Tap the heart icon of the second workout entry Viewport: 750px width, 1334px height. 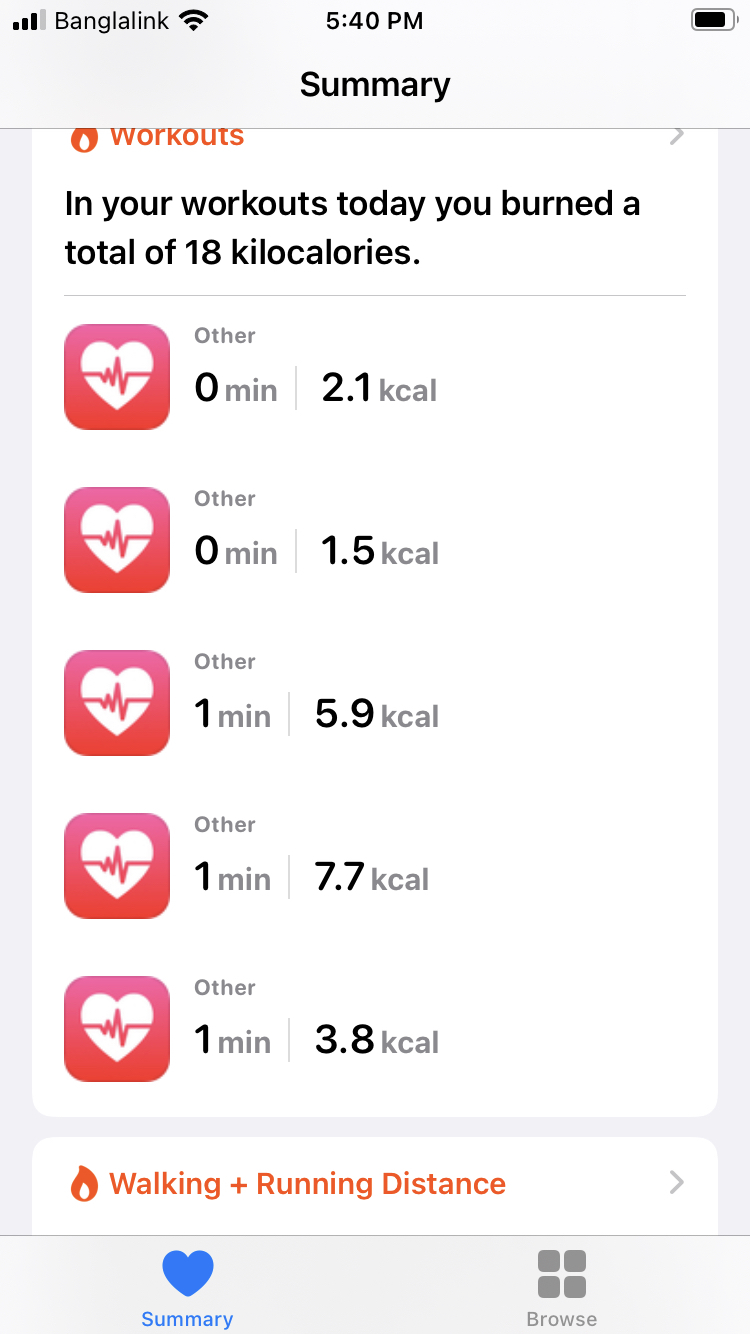tap(116, 540)
